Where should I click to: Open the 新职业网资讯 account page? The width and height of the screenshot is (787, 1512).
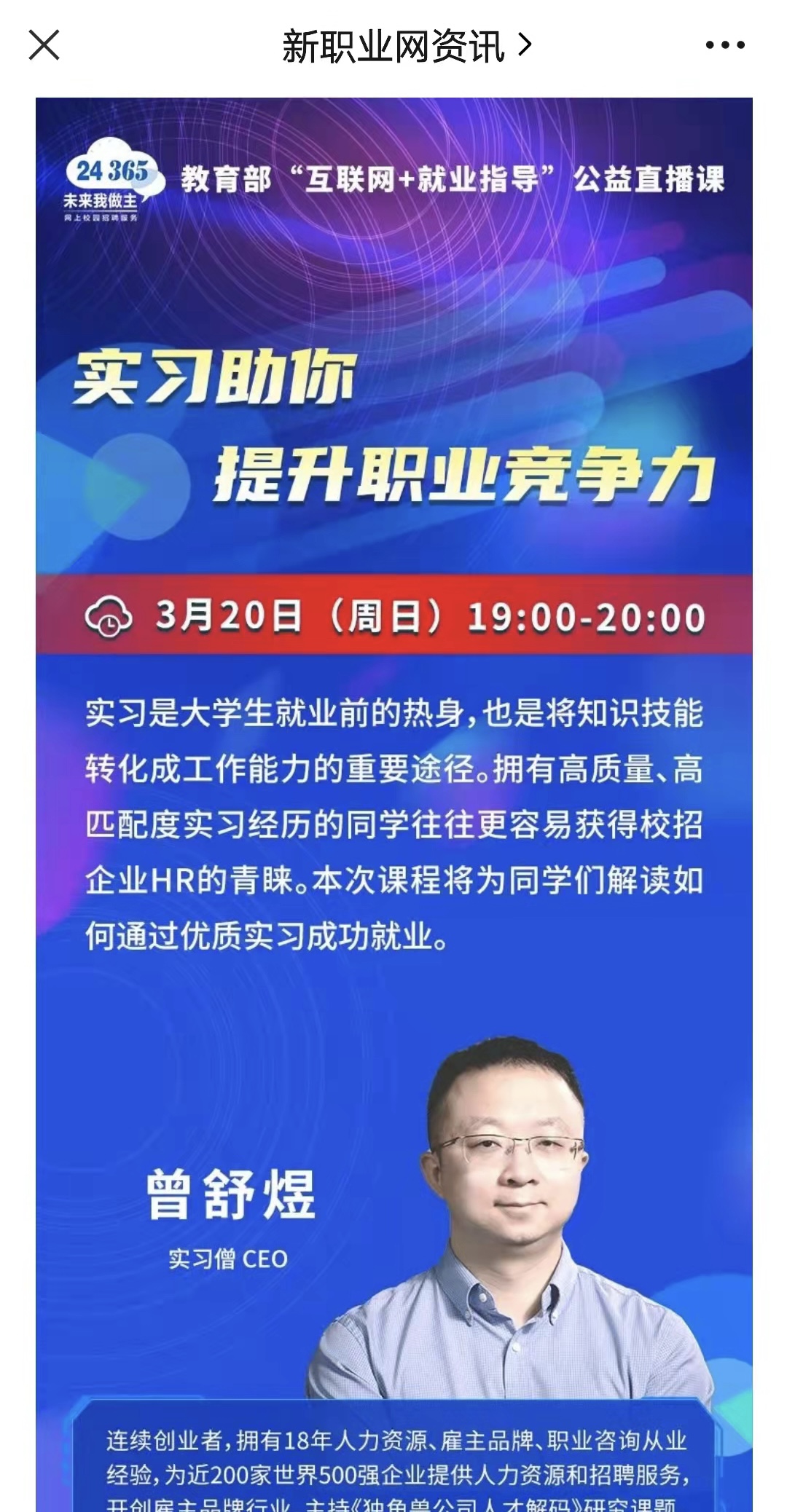[405, 47]
